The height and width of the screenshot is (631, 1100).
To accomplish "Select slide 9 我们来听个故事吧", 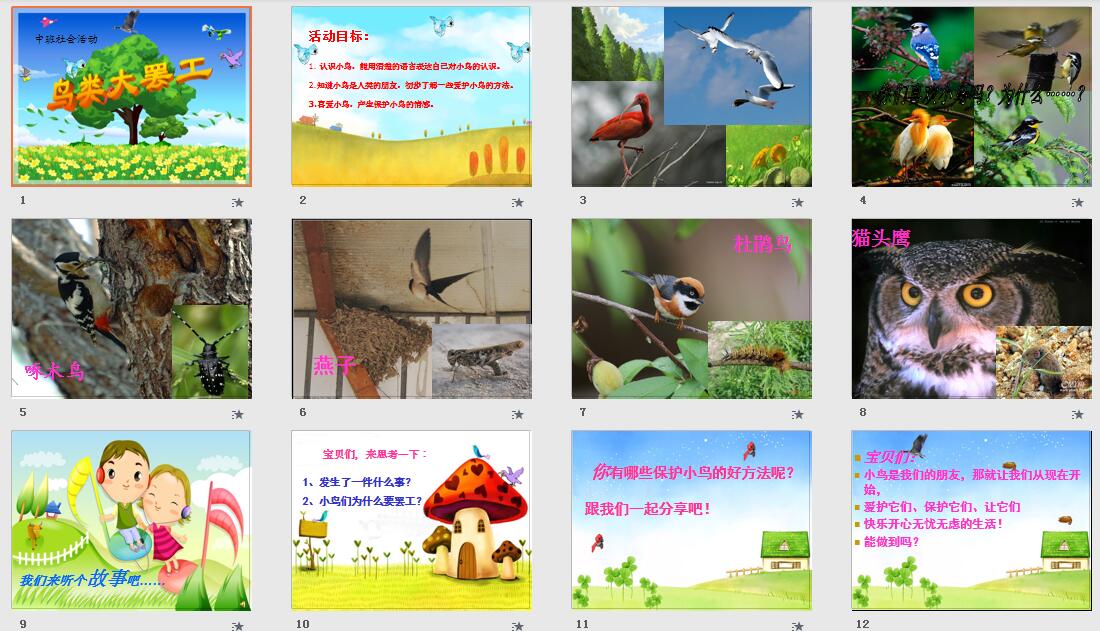I will (x=131, y=521).
